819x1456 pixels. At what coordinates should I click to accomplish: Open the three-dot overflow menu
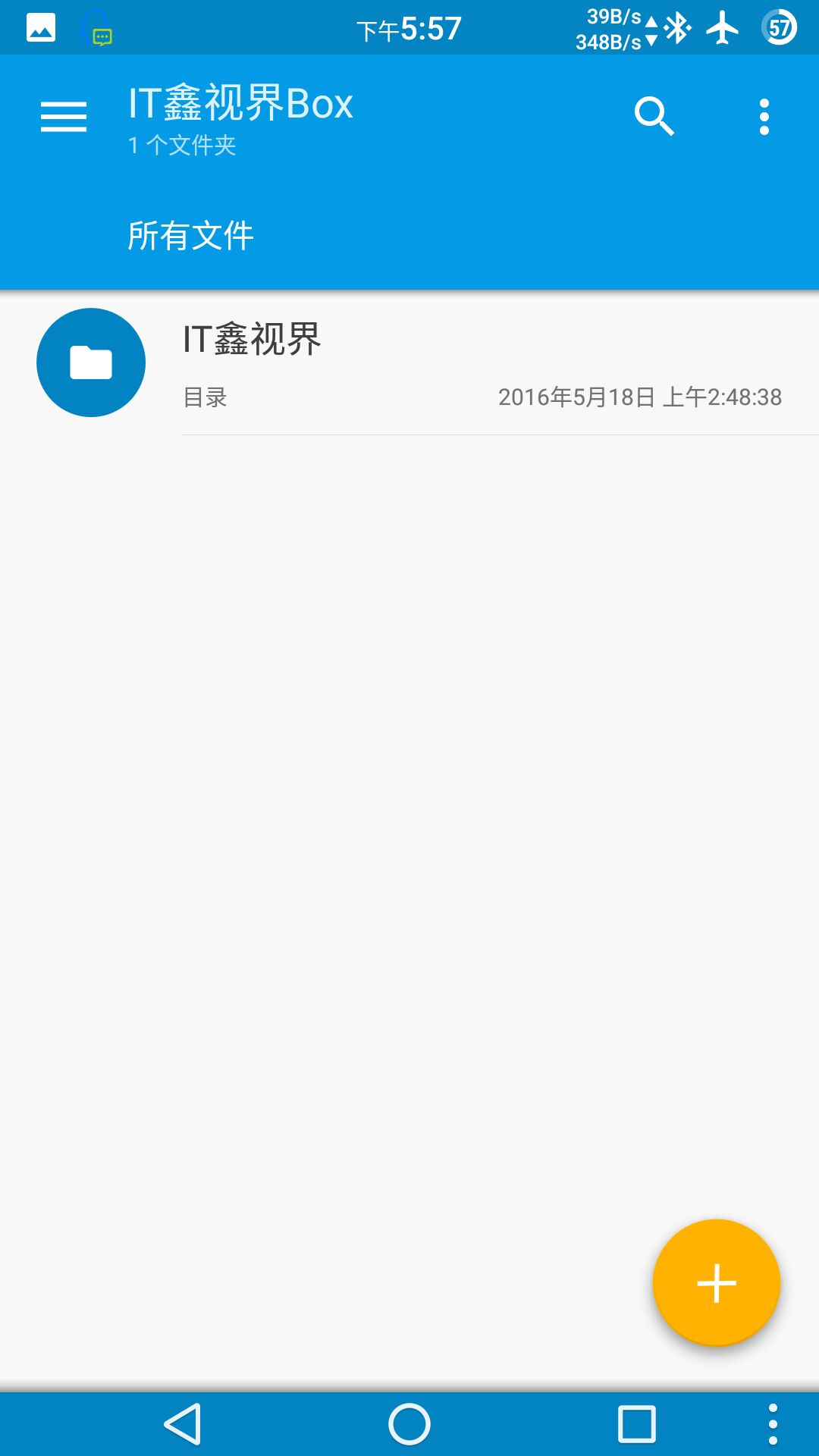764,117
